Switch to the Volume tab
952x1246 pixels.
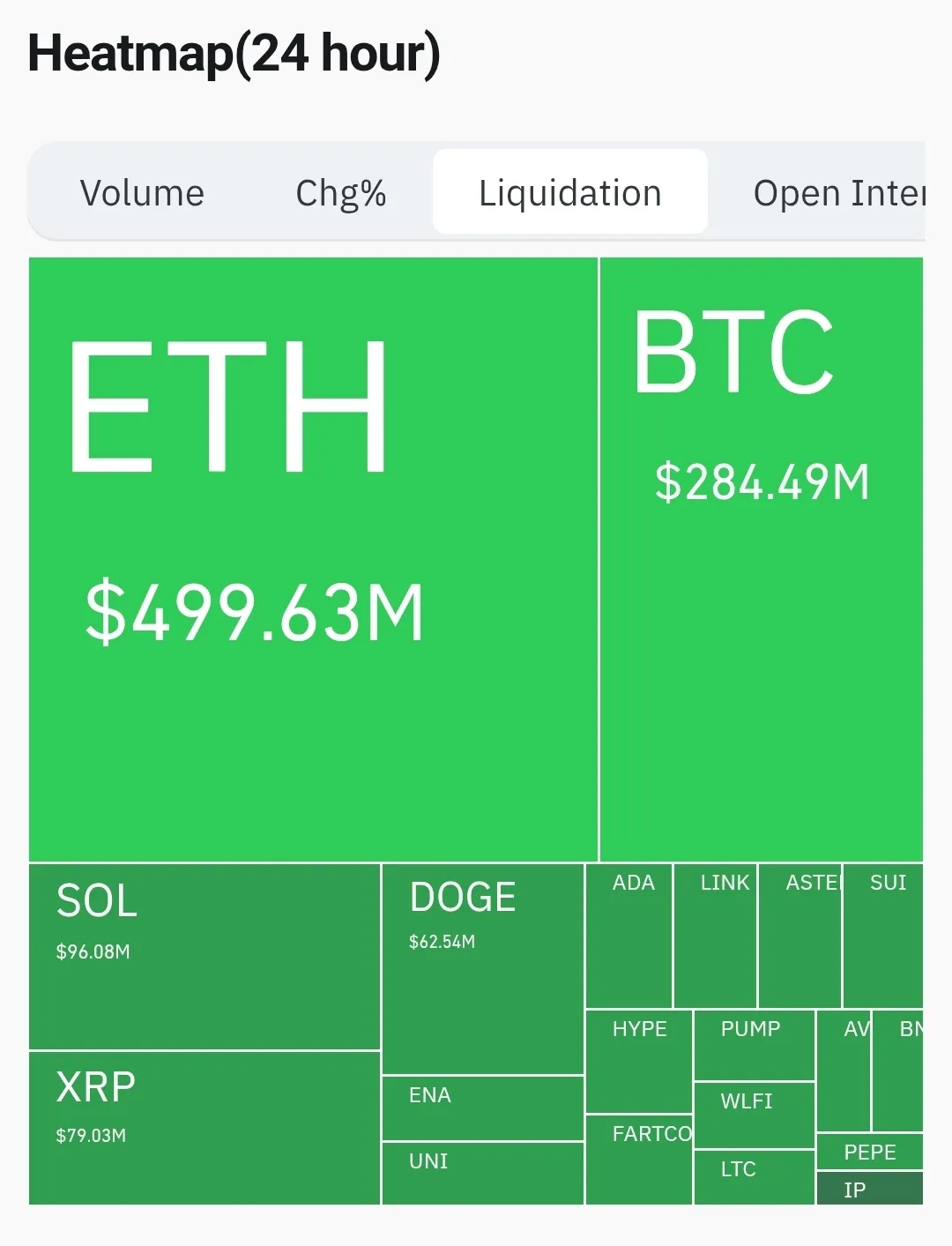point(142,193)
